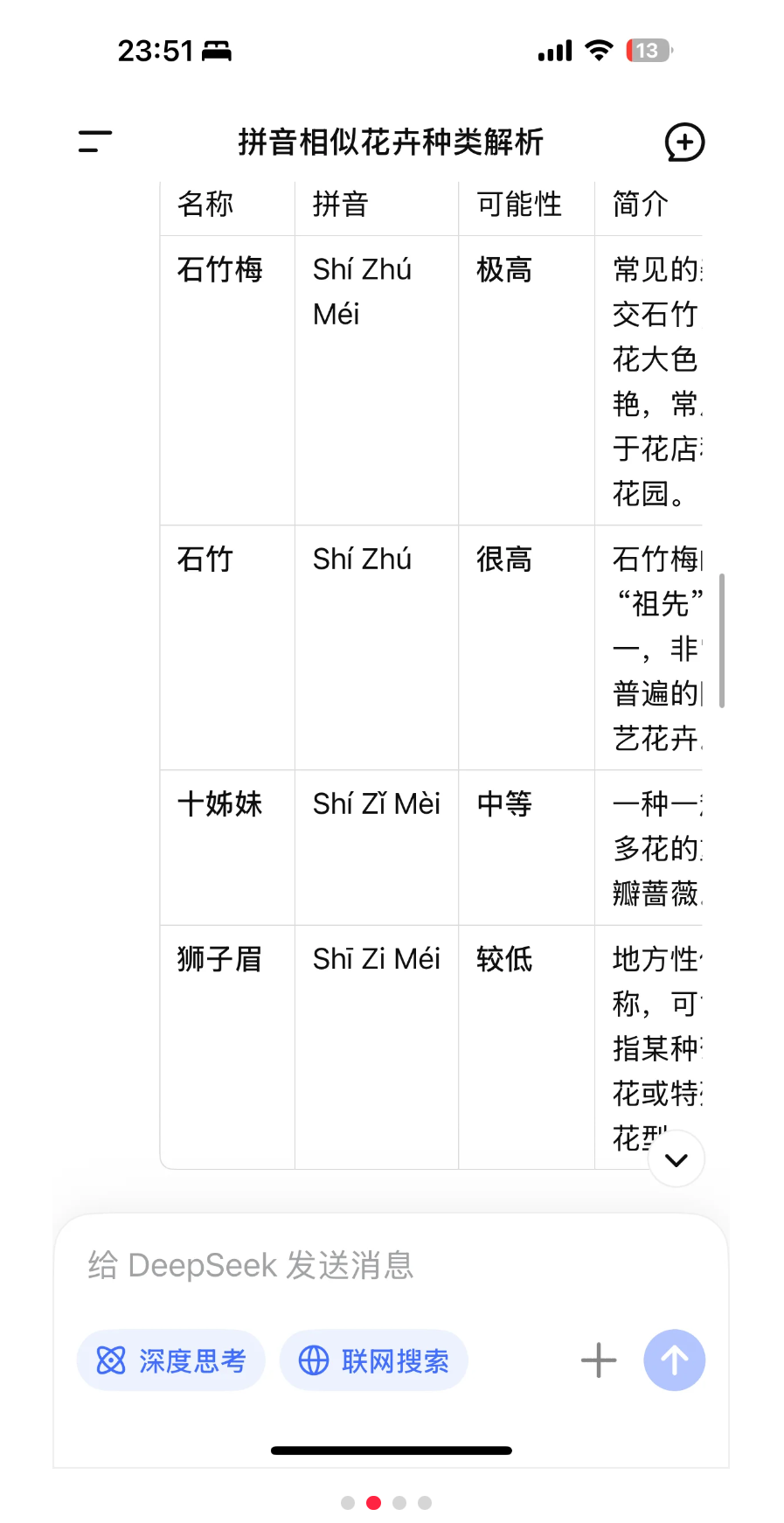Jump to the bottom of the conversation
The width and height of the screenshot is (784, 1523).
point(676,1159)
